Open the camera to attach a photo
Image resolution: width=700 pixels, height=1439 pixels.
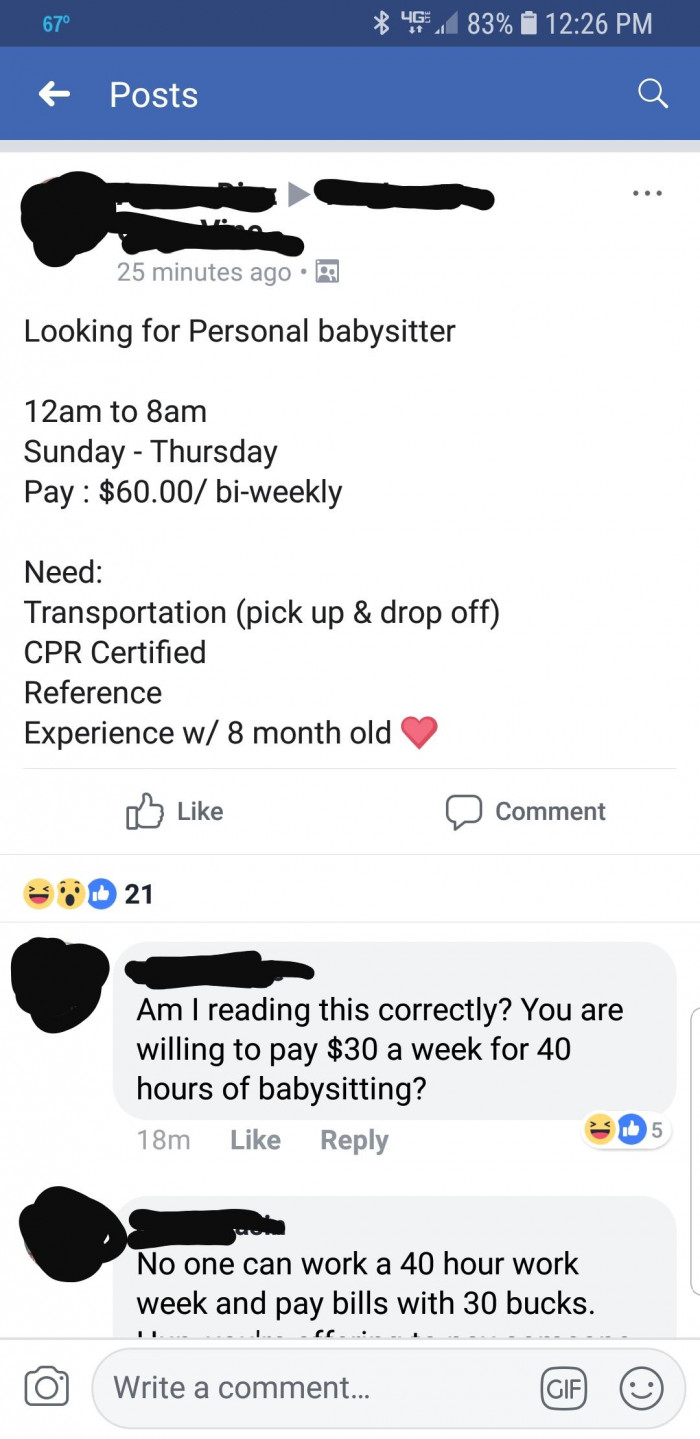point(45,1388)
